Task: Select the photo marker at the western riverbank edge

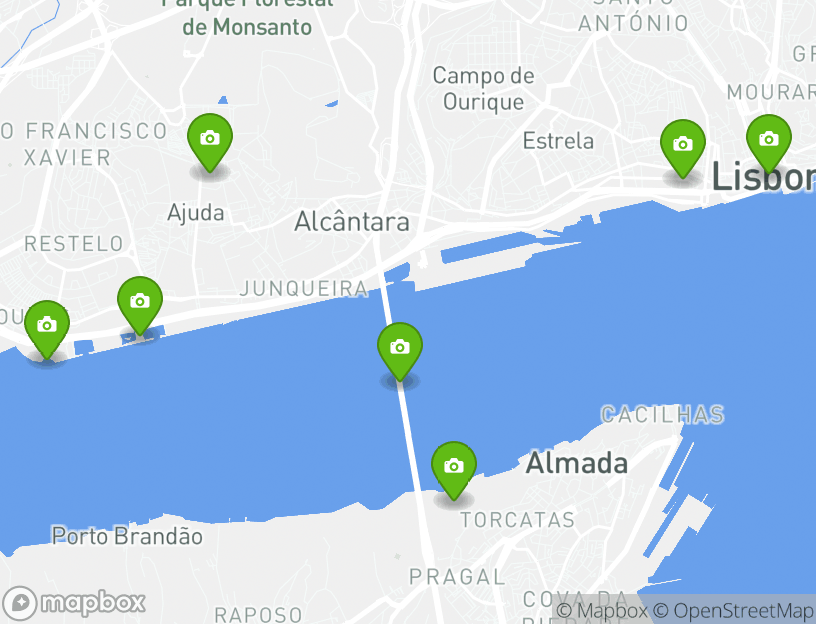Action: pos(47,327)
